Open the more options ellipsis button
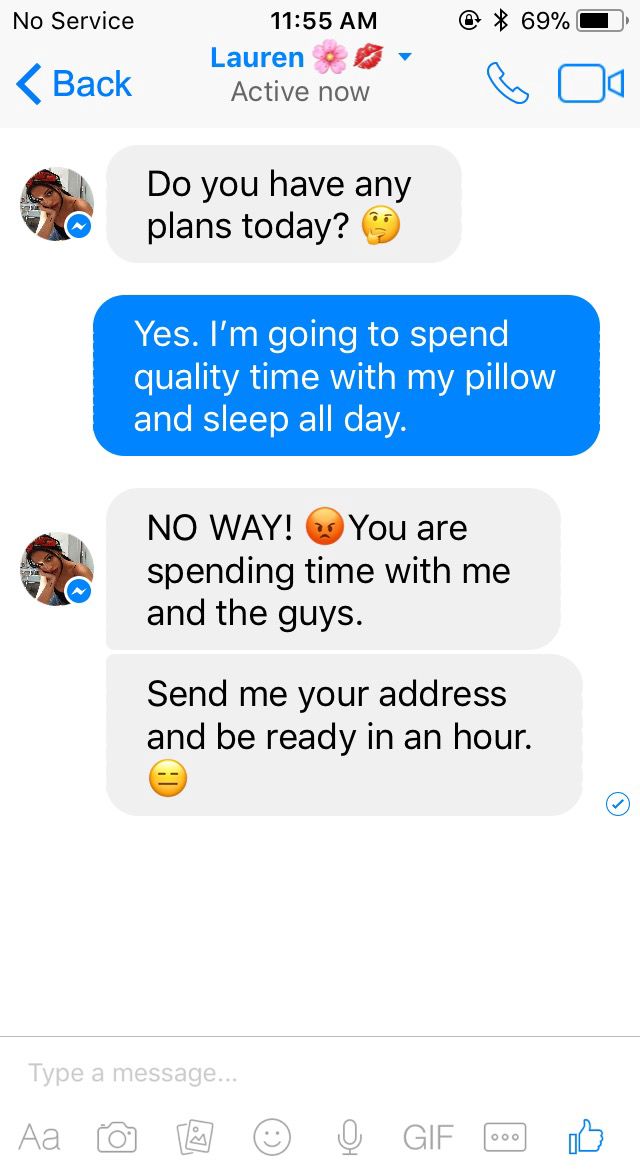The image size is (640, 1174). [x=505, y=1137]
